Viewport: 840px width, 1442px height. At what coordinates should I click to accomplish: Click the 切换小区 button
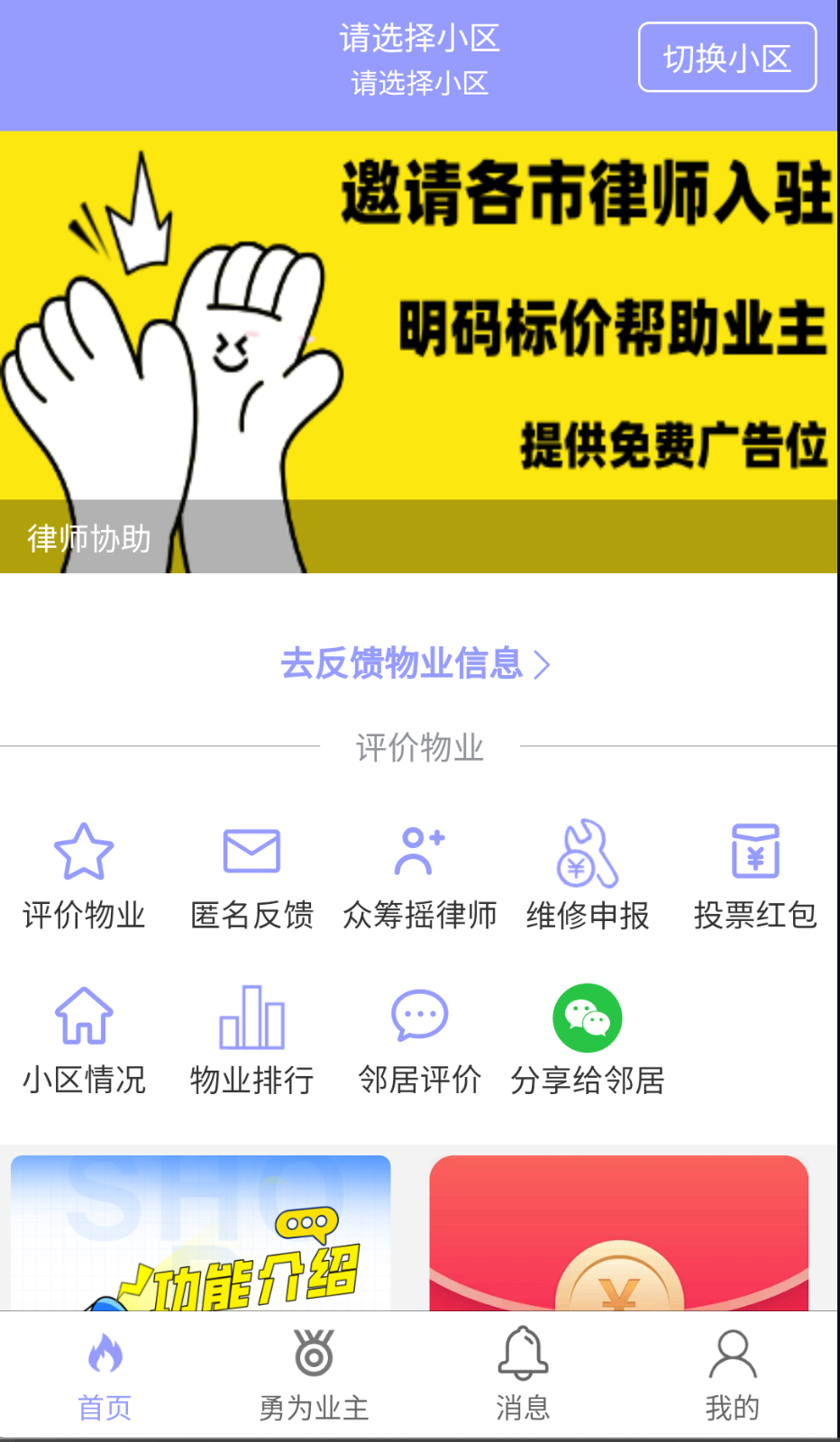click(726, 58)
